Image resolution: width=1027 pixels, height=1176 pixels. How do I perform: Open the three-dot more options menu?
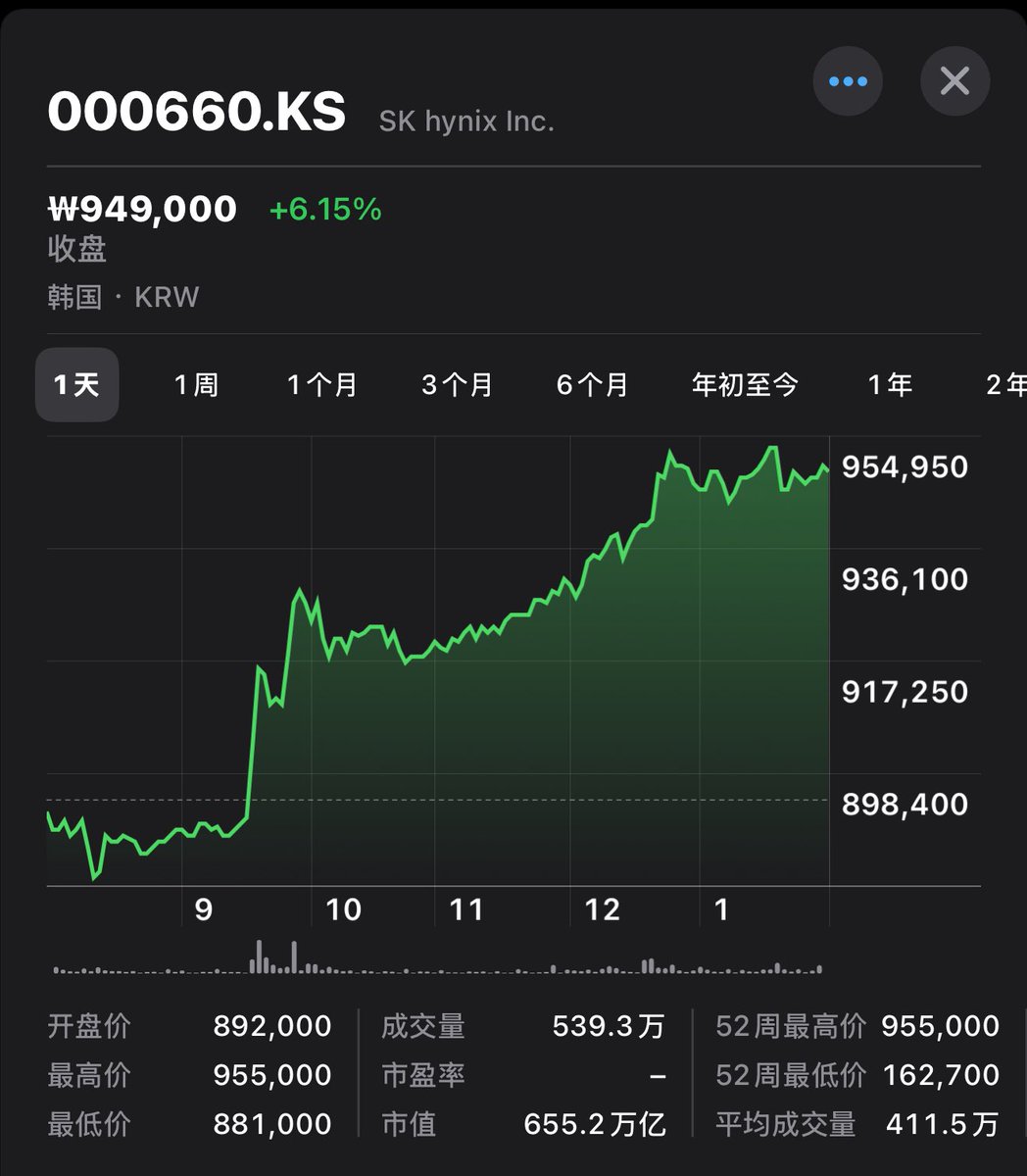[848, 81]
